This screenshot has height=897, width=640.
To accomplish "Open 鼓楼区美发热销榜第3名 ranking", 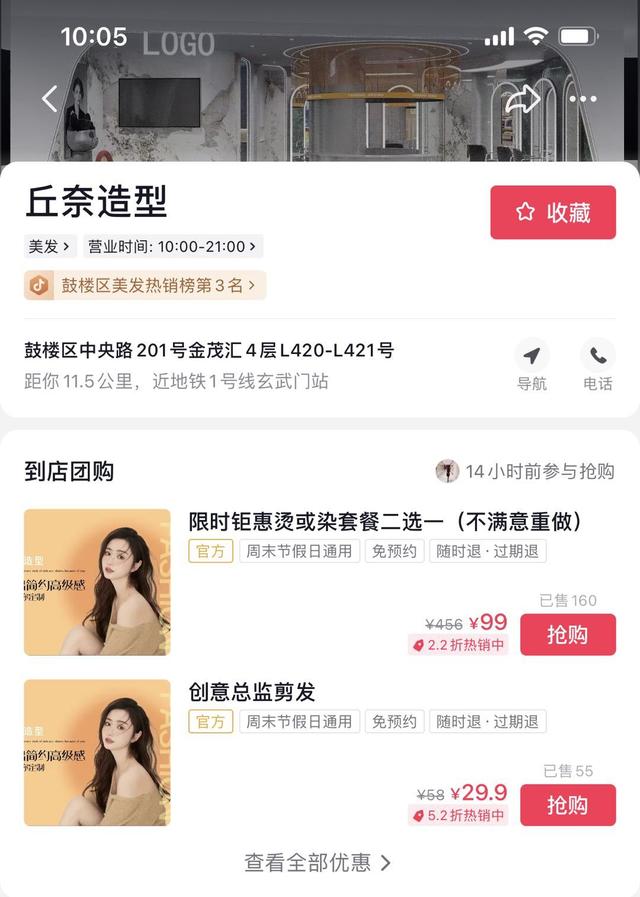I will (x=146, y=285).
